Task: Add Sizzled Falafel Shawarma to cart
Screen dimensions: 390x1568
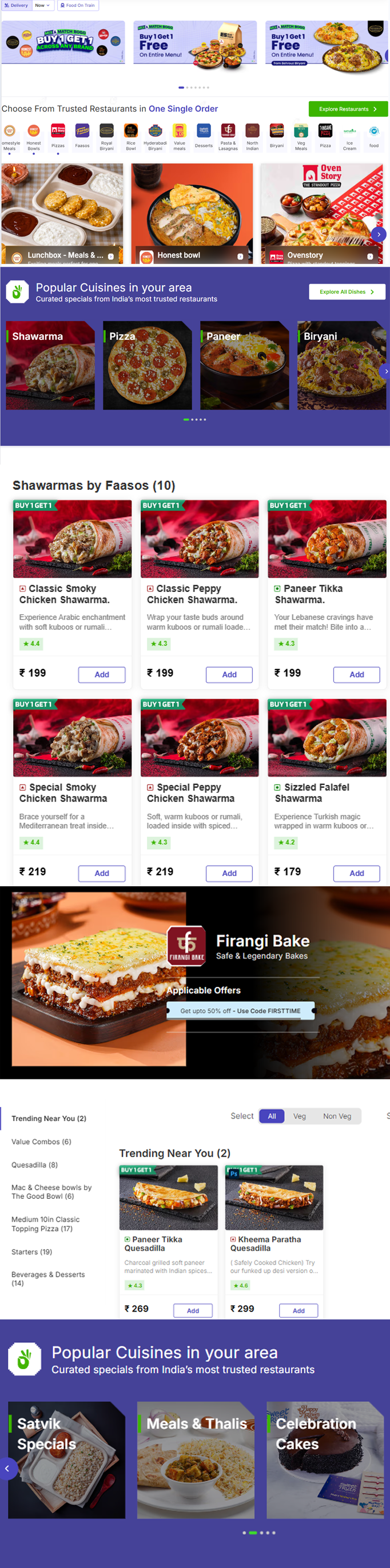Action: coord(356,873)
